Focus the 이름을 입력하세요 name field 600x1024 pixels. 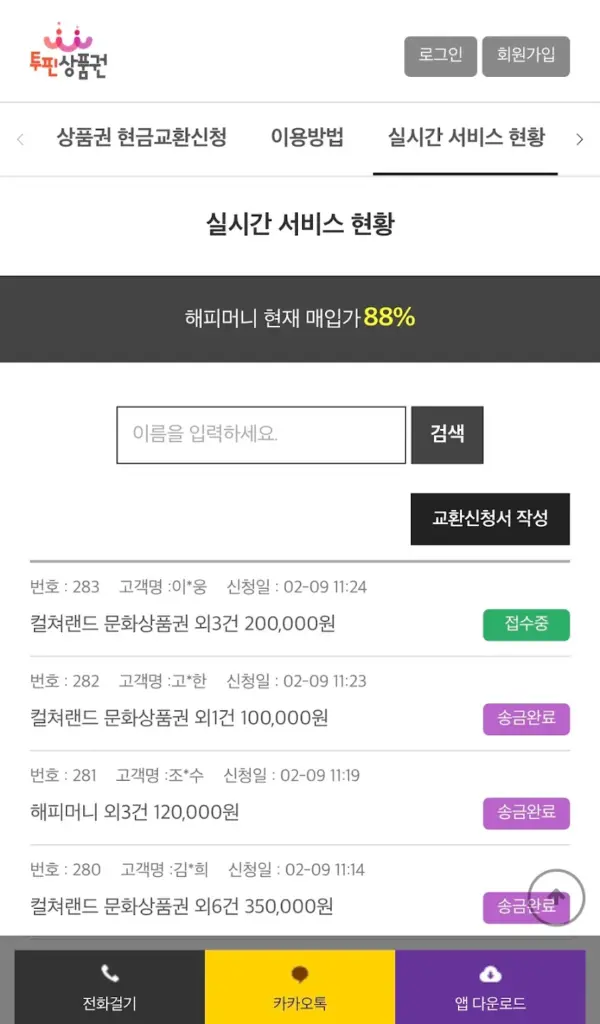261,434
